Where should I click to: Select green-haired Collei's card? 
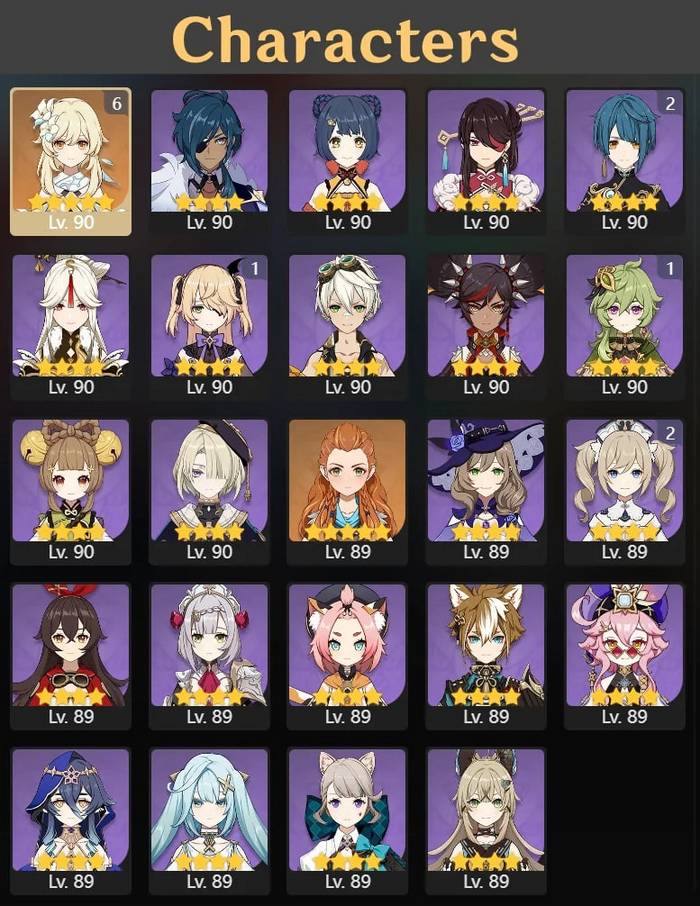624,325
